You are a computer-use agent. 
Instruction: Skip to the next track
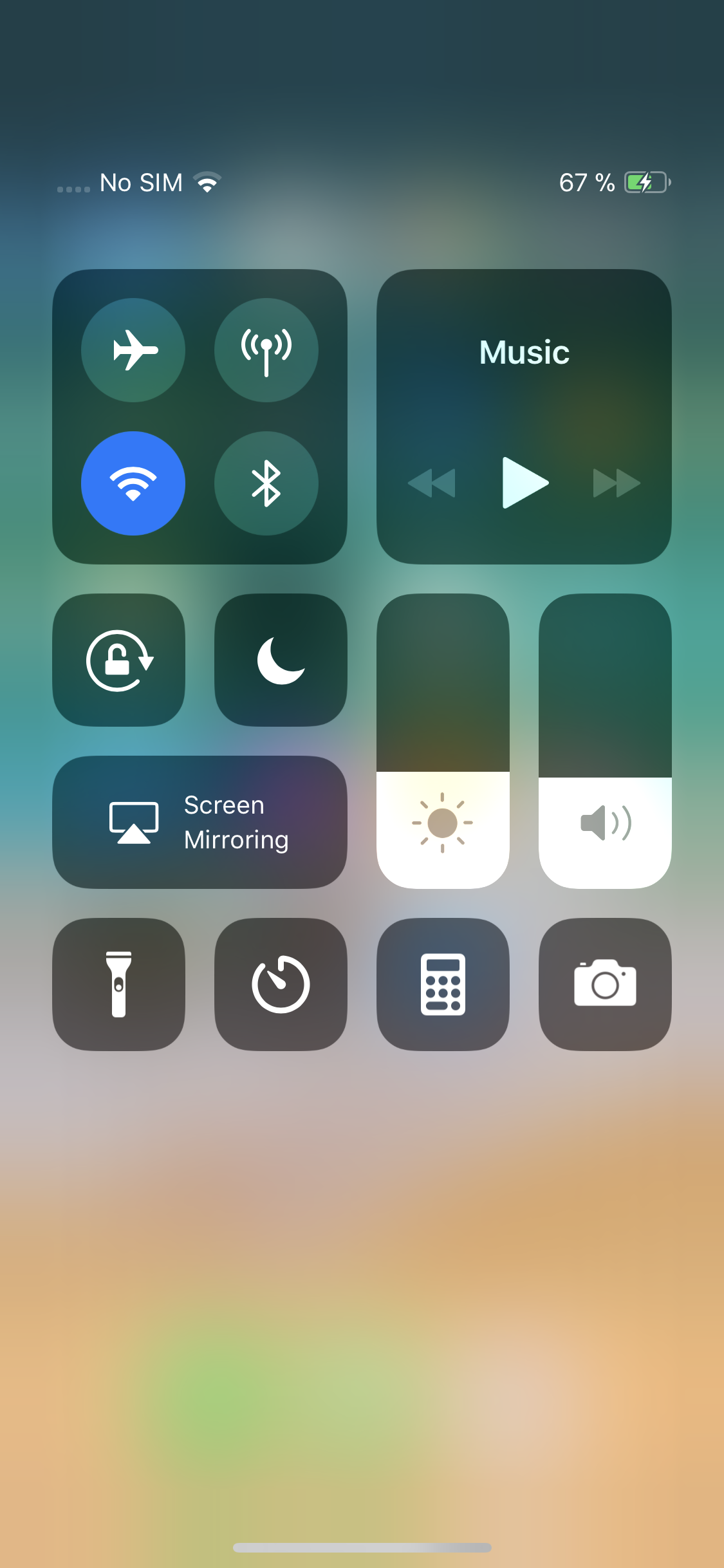pos(617,483)
